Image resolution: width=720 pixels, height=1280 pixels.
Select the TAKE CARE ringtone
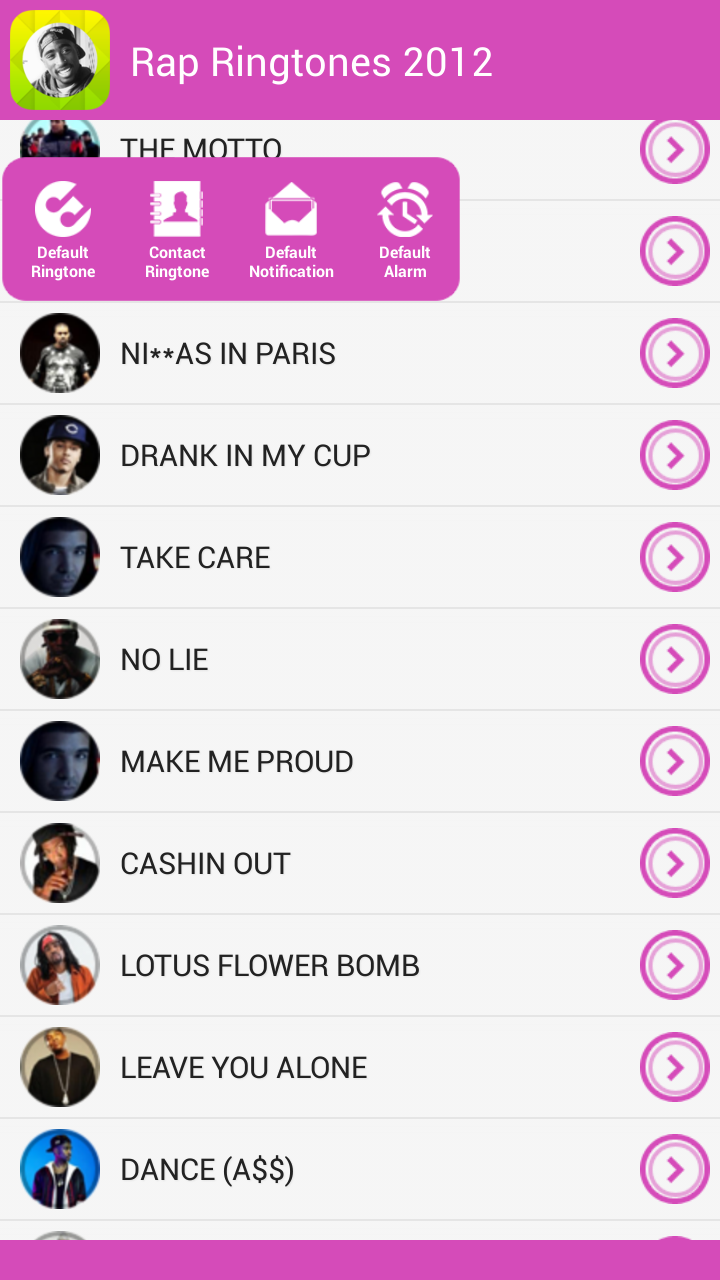pos(195,558)
